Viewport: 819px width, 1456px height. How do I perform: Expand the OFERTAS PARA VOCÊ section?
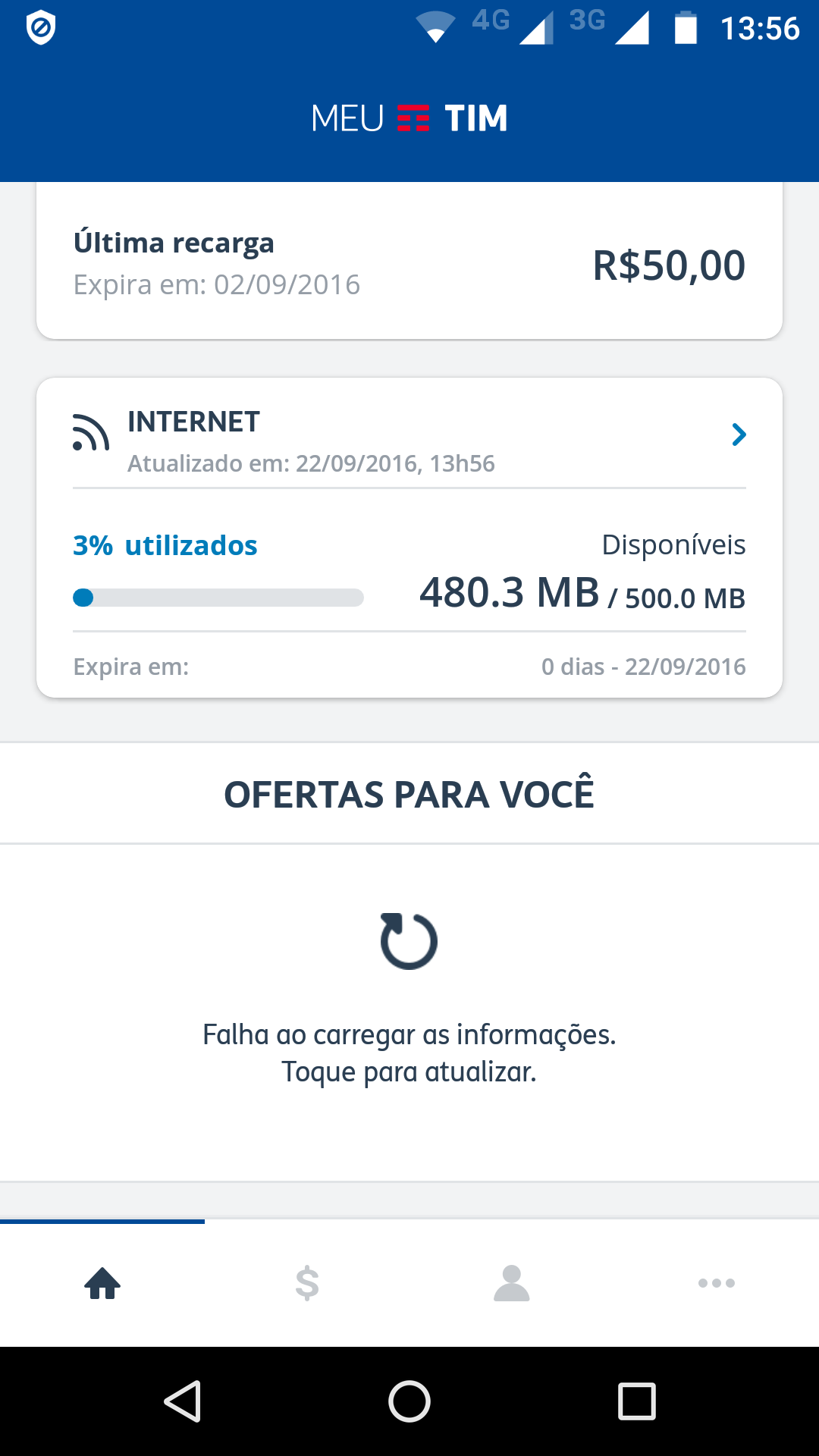click(409, 792)
